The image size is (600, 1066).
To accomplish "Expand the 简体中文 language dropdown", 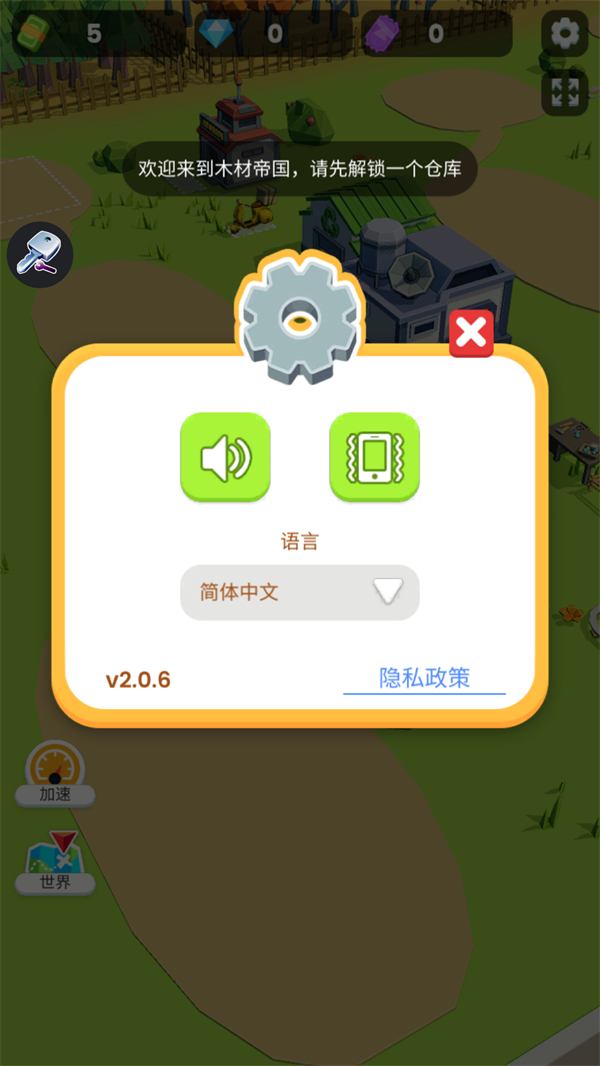I will (300, 592).
